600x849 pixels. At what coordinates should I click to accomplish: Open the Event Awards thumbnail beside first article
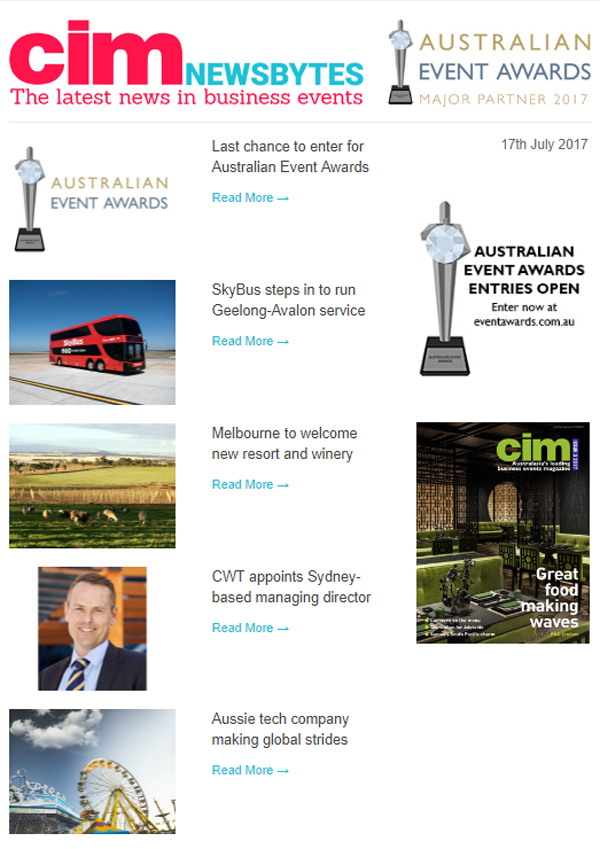pyautogui.click(x=92, y=198)
